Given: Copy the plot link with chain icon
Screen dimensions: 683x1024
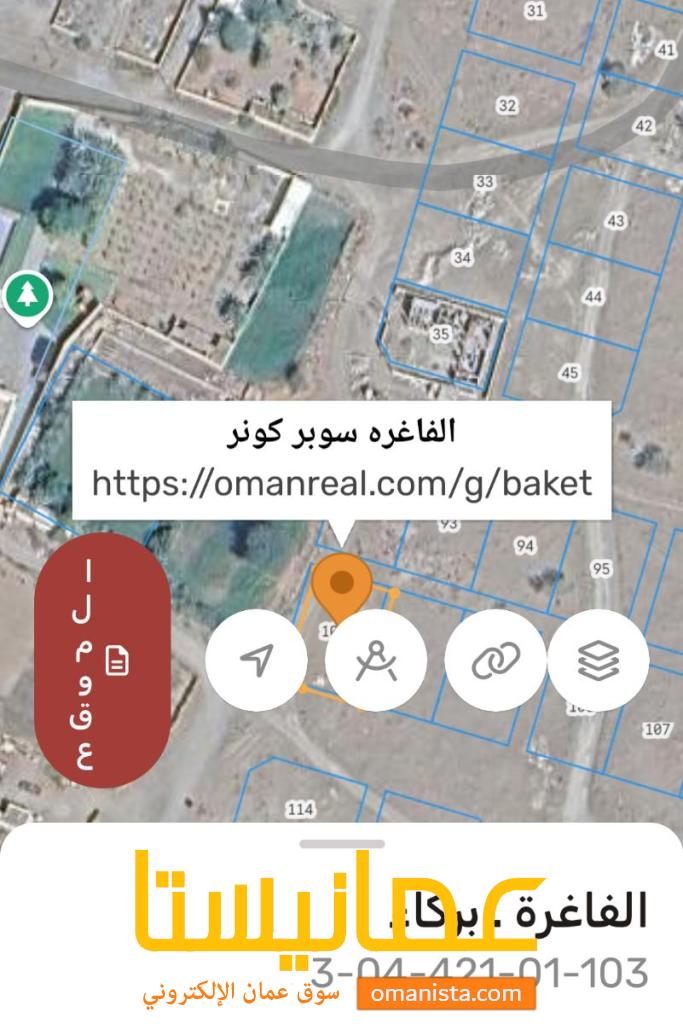Looking at the screenshot, I should point(495,660).
